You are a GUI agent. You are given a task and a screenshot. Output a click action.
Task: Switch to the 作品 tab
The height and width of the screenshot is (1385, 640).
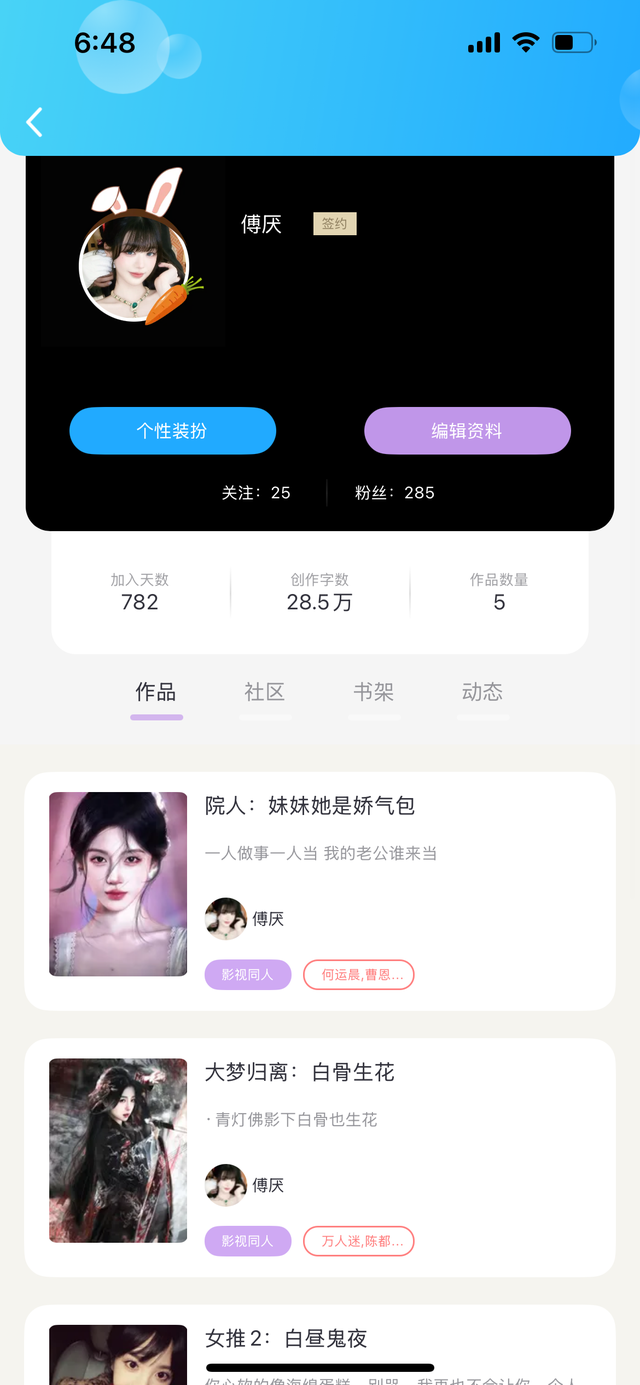156,692
